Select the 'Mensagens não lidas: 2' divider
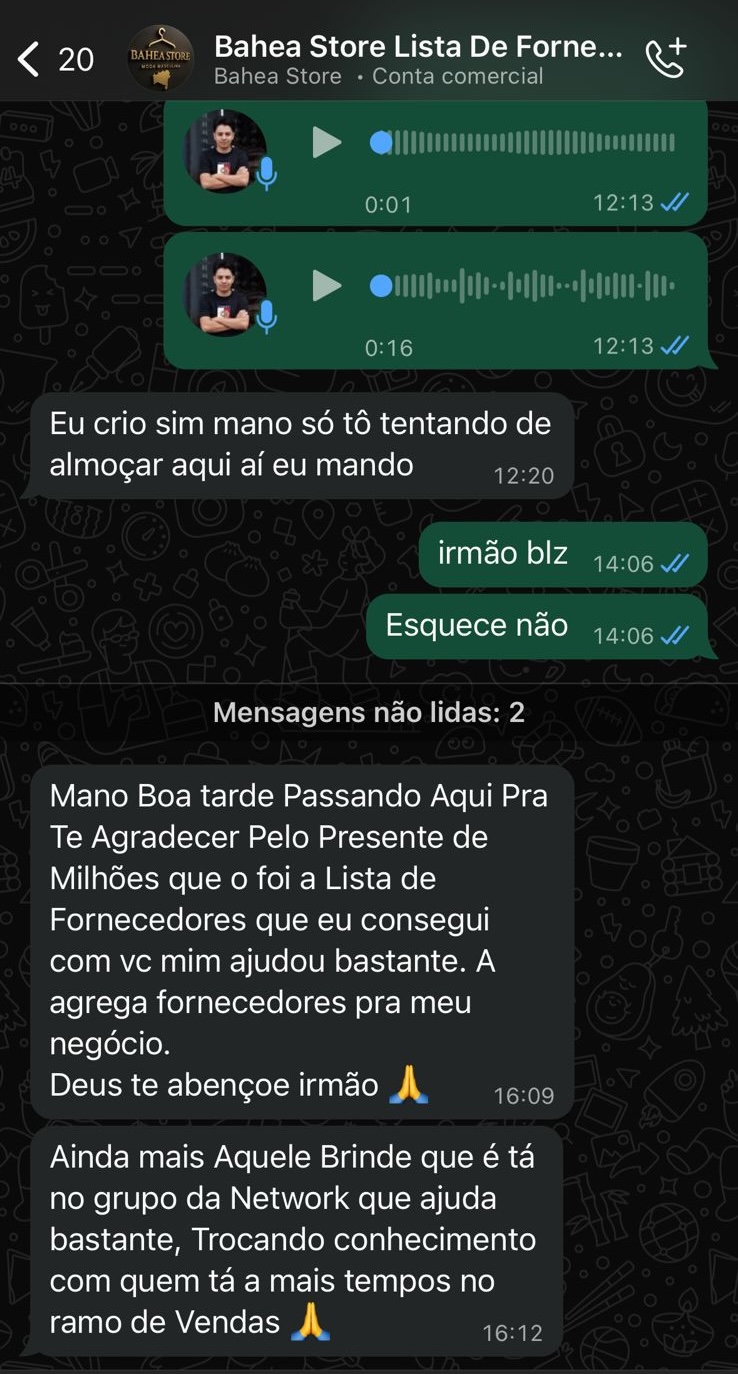Screen dimensions: 738x1374 point(369,712)
